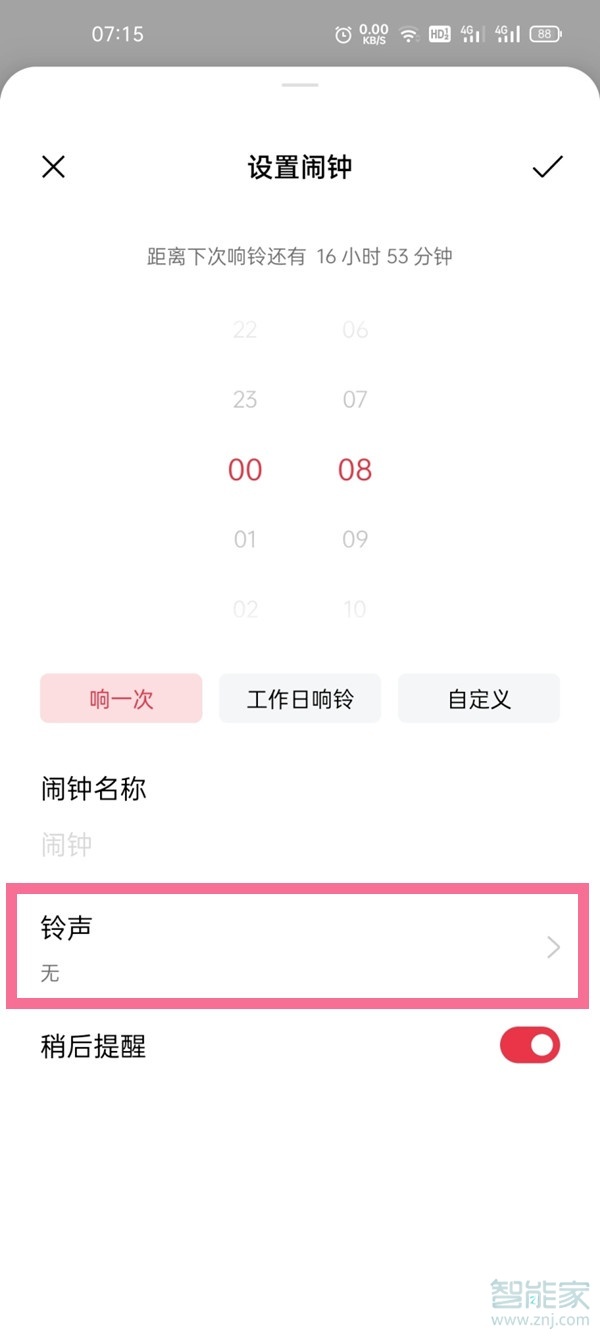Screen dimensions: 600x1339
Task: Pick the 自定义 repeat option
Action: coord(479,698)
